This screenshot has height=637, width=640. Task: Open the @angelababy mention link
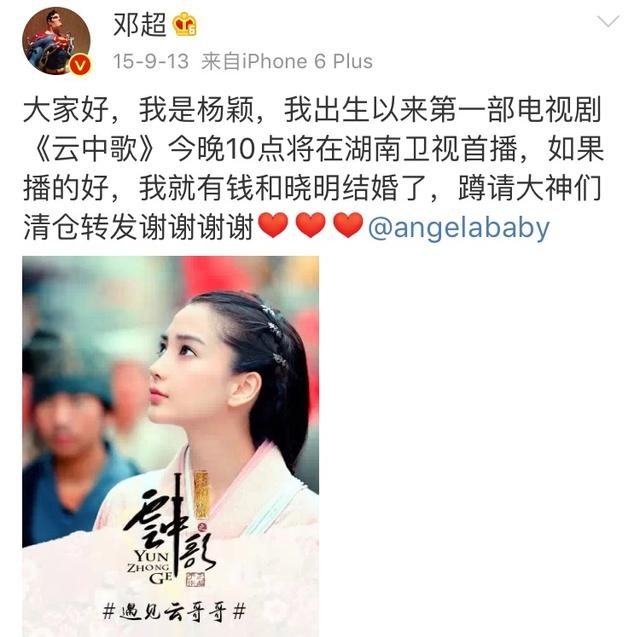pyautogui.click(x=458, y=227)
